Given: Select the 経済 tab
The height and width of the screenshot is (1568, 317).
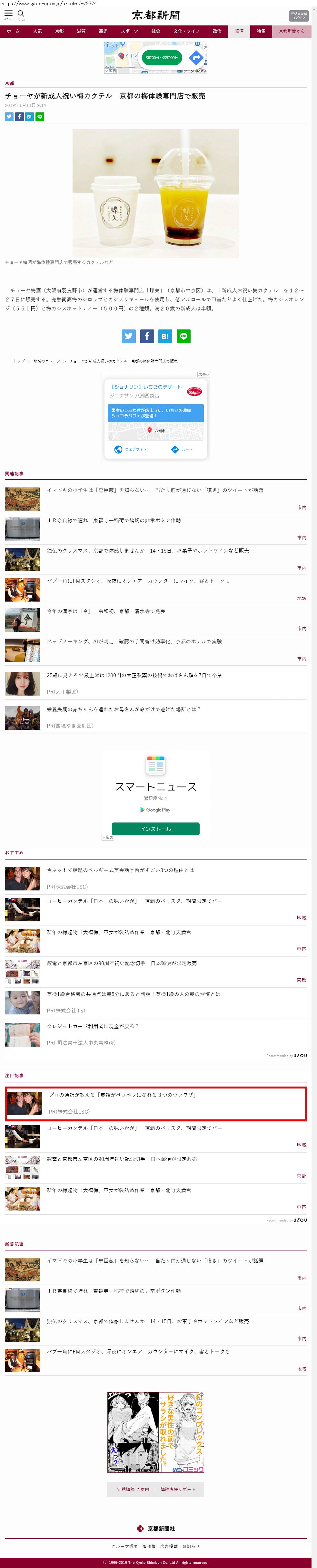Looking at the screenshot, I should coord(239,31).
